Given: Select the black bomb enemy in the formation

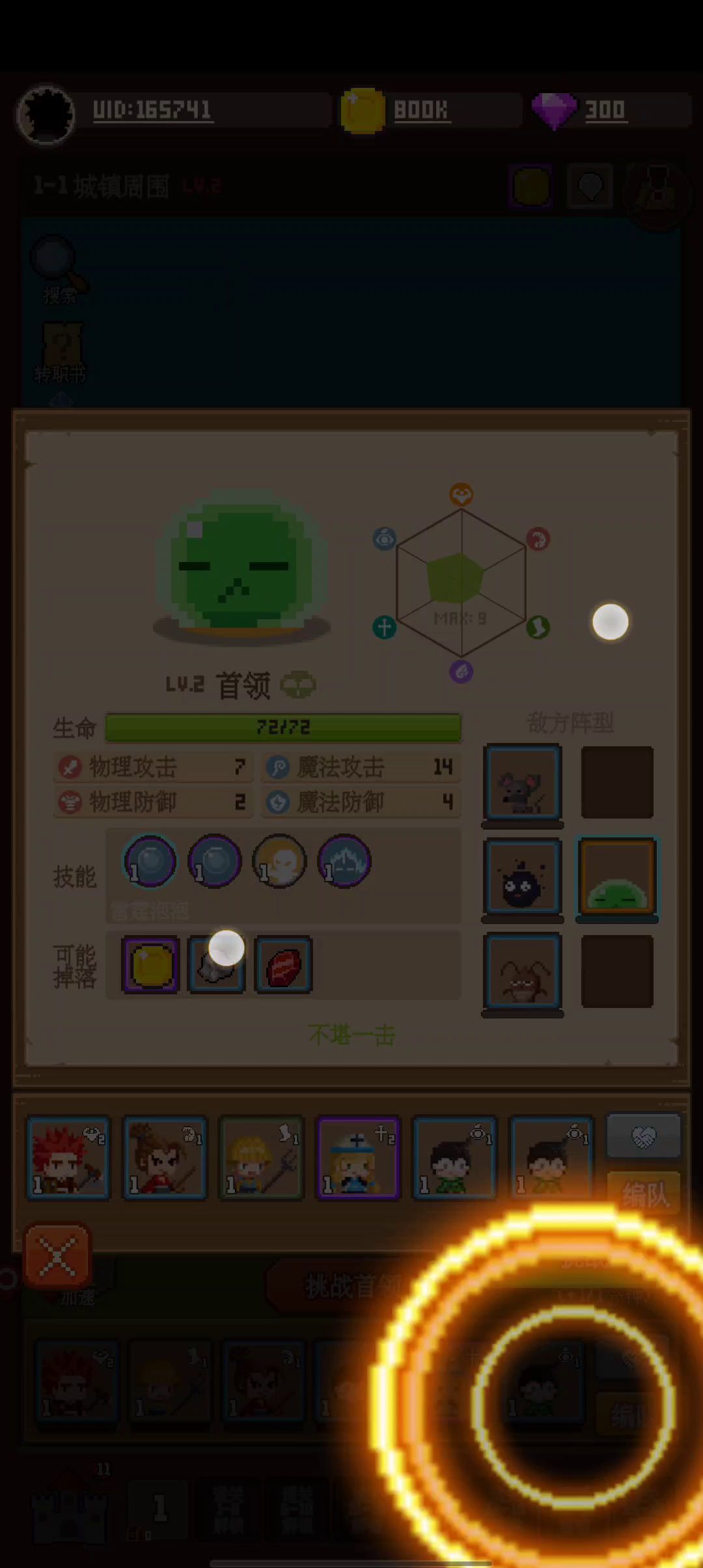Looking at the screenshot, I should [523, 877].
